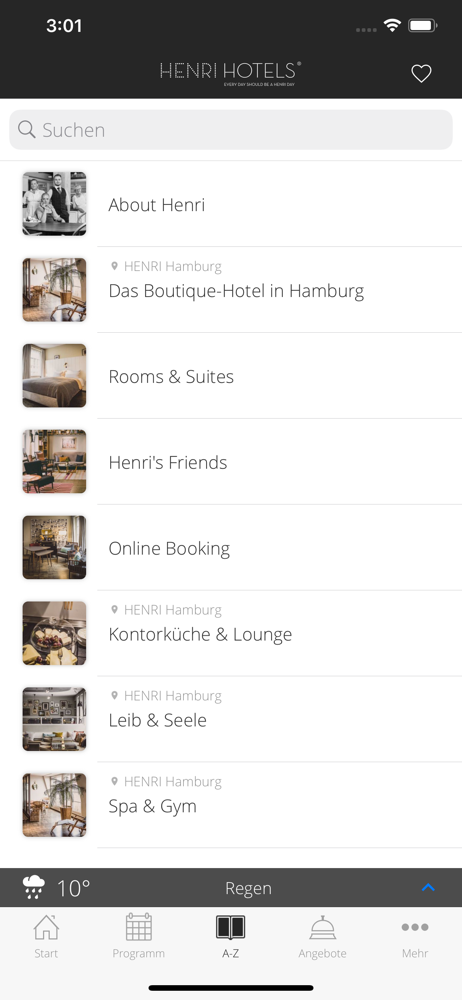Open Rooms & Suites
Screen dimensions: 462x1000
(x=231, y=376)
